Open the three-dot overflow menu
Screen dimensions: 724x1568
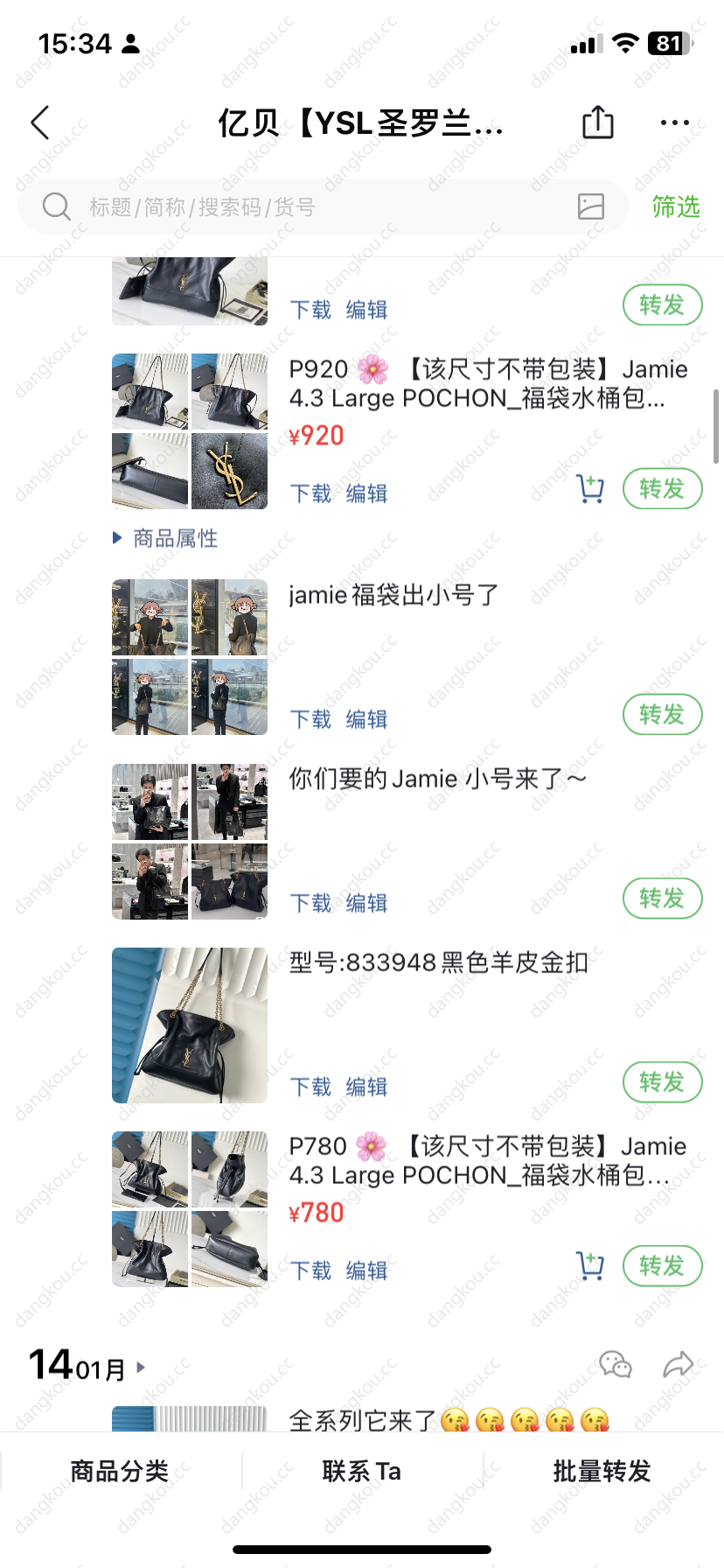(674, 123)
